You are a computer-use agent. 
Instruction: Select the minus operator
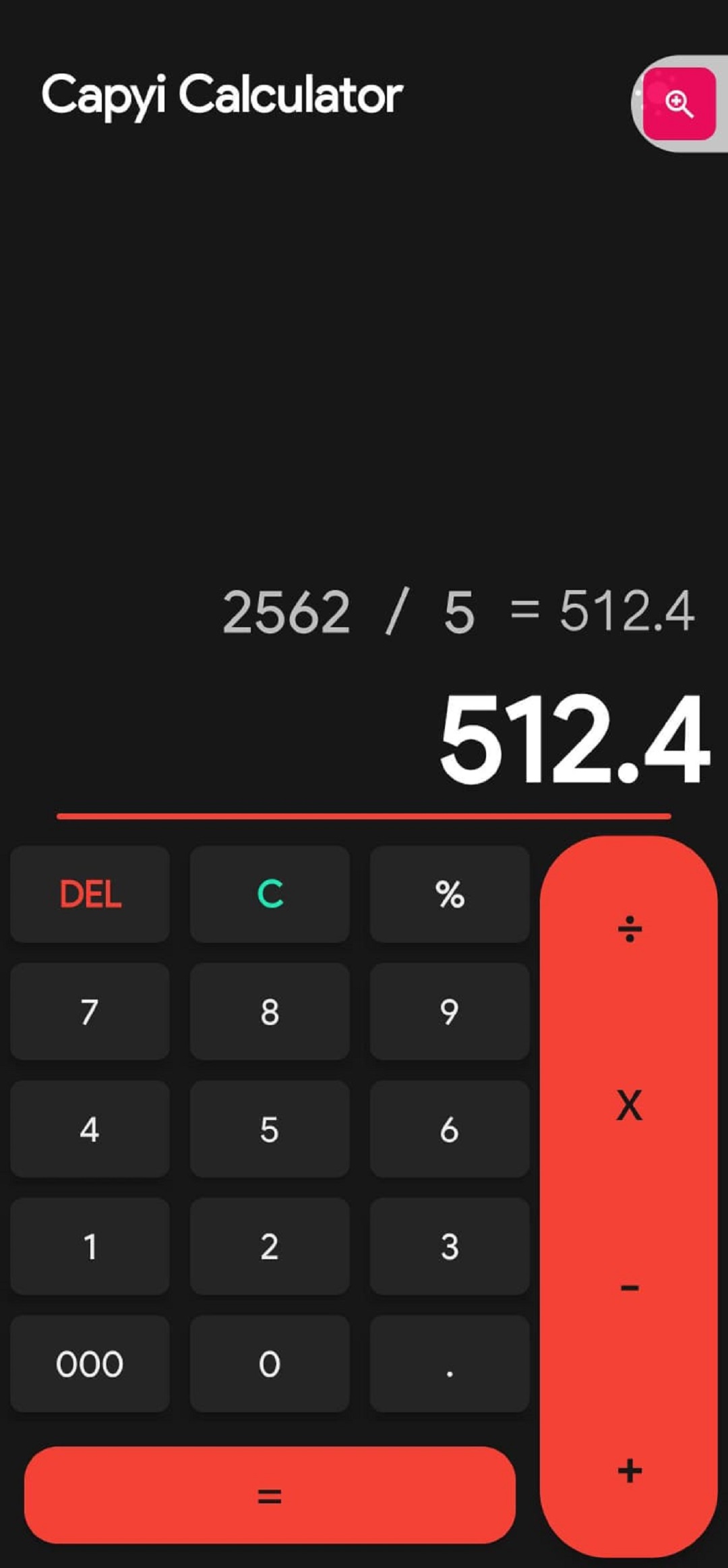click(629, 1288)
